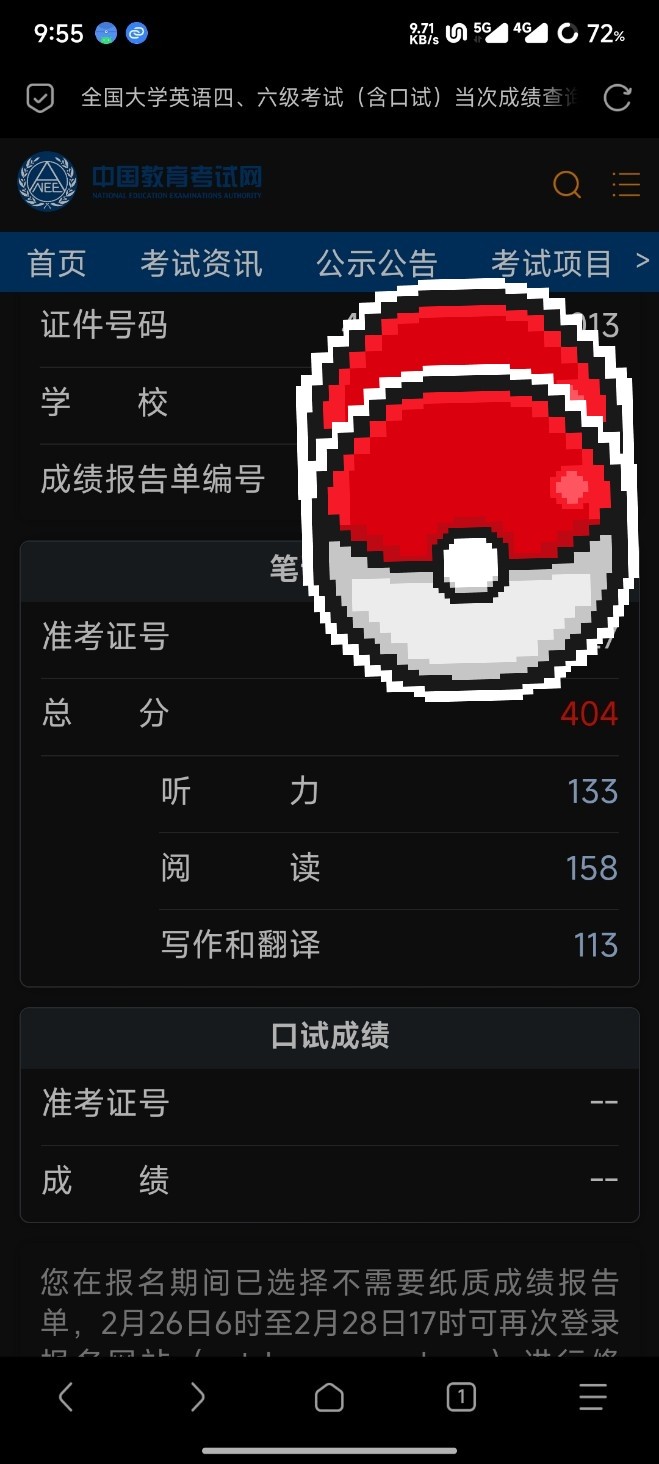The image size is (659, 1464).
Task: Open the browser's bottom menu button
Action: [x=593, y=1397]
